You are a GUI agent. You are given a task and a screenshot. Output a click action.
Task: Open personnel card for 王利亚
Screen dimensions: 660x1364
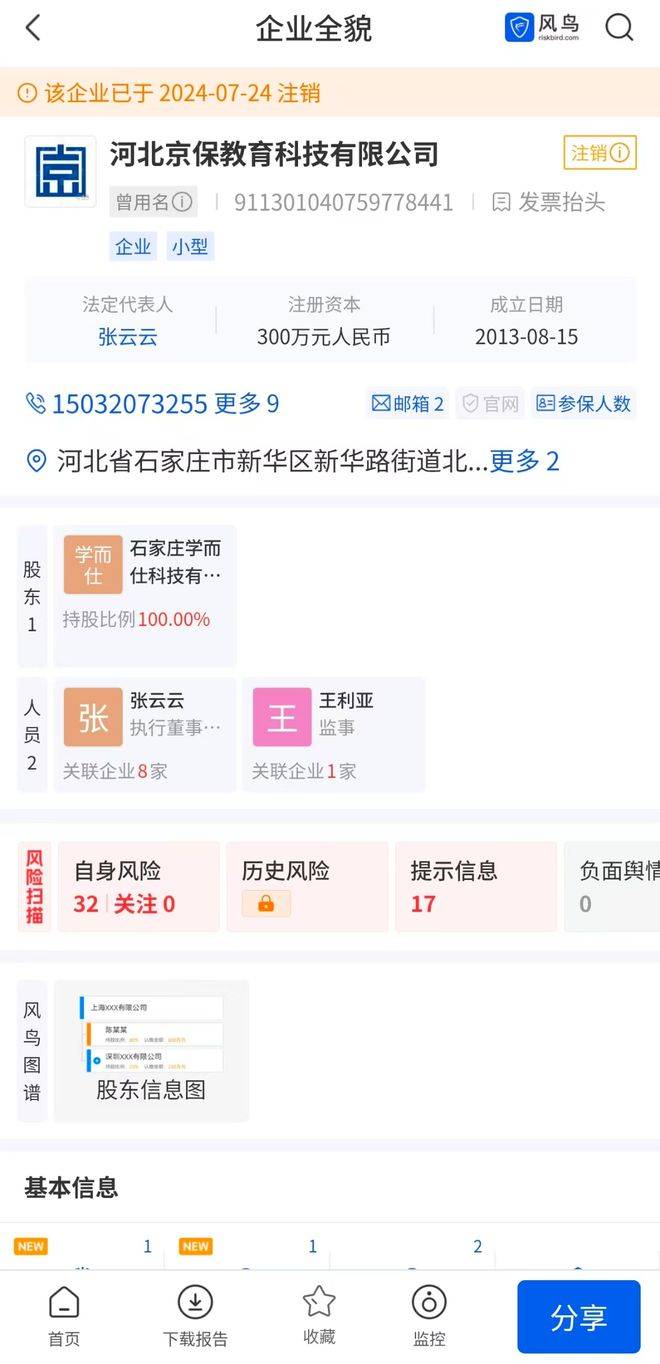(x=333, y=734)
